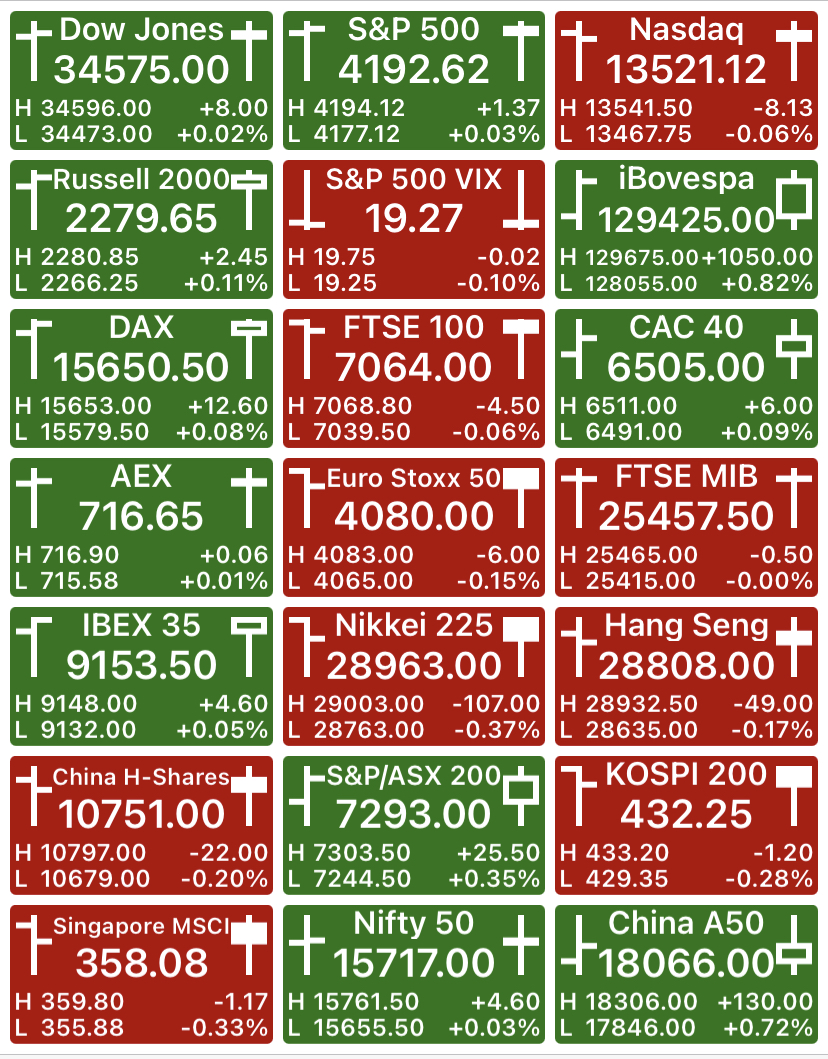
Task: Select the CAC 40 tile
Action: pyautogui.click(x=686, y=378)
